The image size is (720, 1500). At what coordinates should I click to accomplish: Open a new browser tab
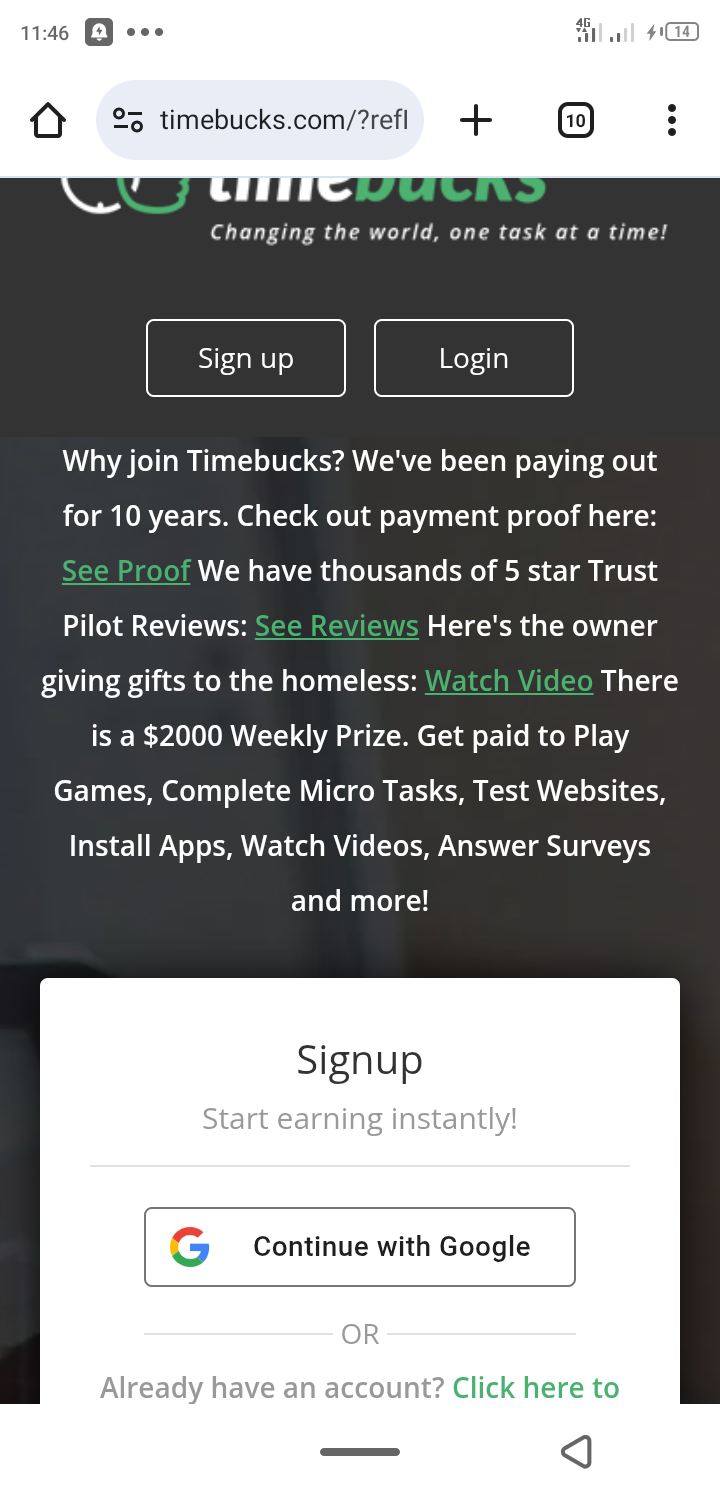click(x=476, y=121)
